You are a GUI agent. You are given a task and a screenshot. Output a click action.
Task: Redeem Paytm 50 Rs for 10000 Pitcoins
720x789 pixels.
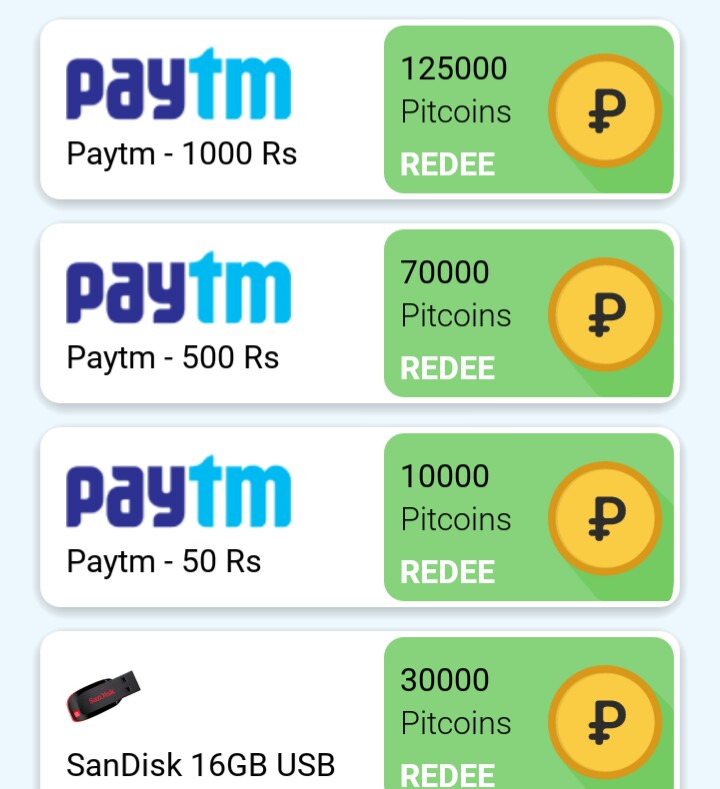448,573
